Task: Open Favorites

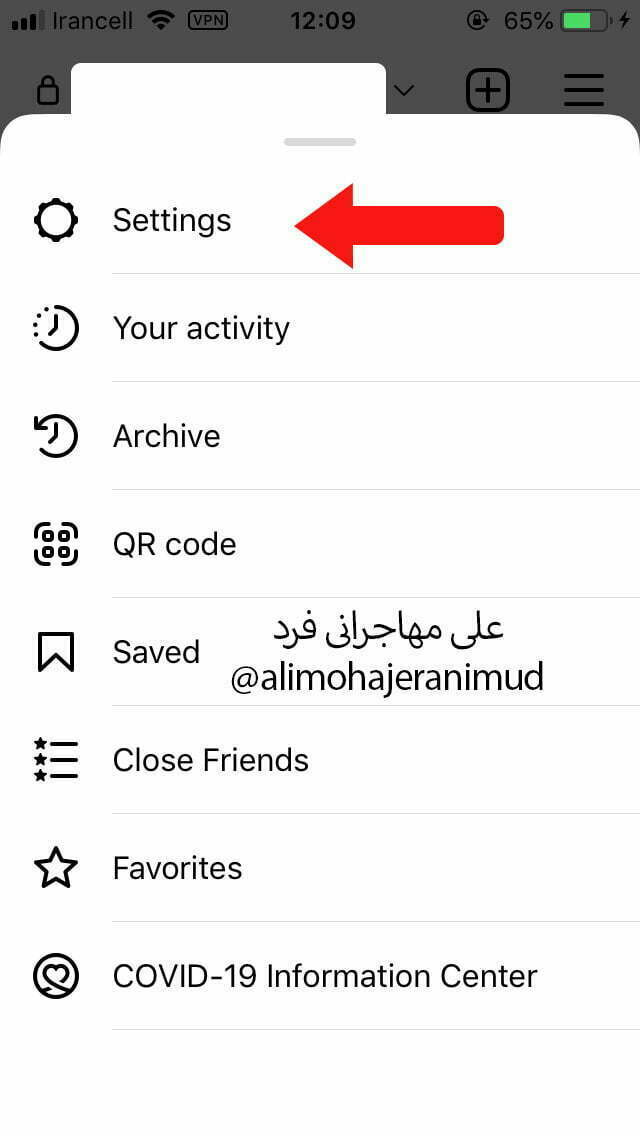Action: (x=177, y=868)
